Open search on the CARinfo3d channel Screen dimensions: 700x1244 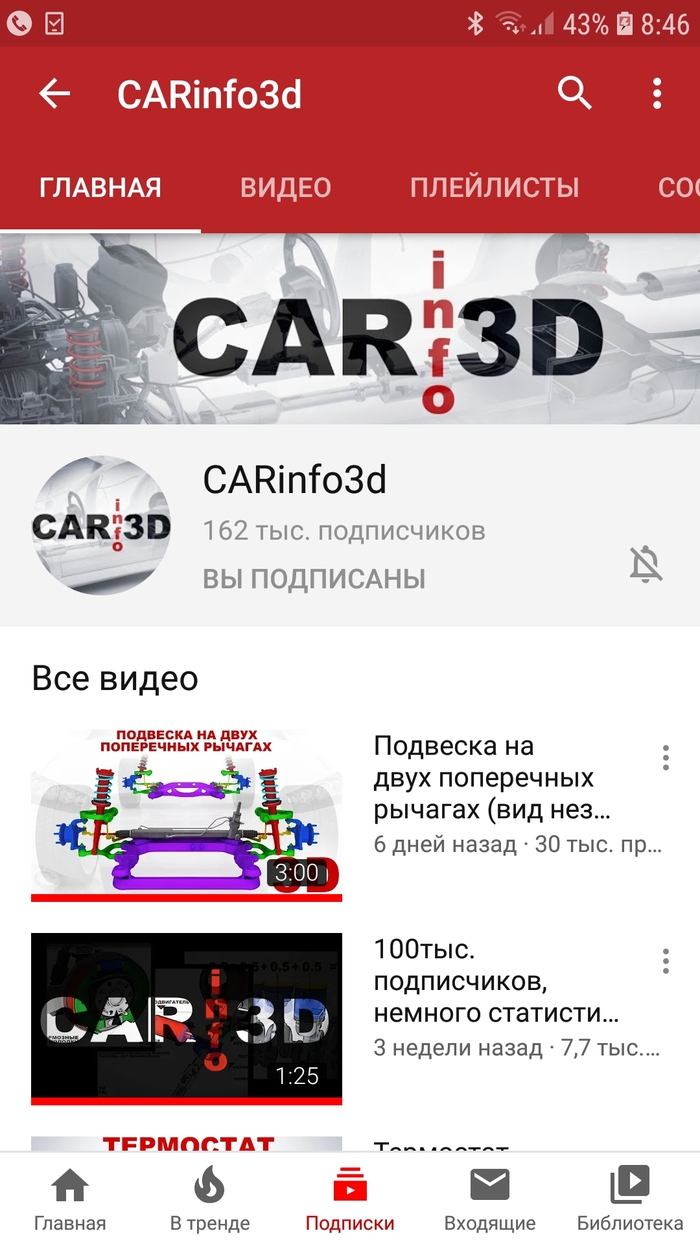(x=575, y=93)
